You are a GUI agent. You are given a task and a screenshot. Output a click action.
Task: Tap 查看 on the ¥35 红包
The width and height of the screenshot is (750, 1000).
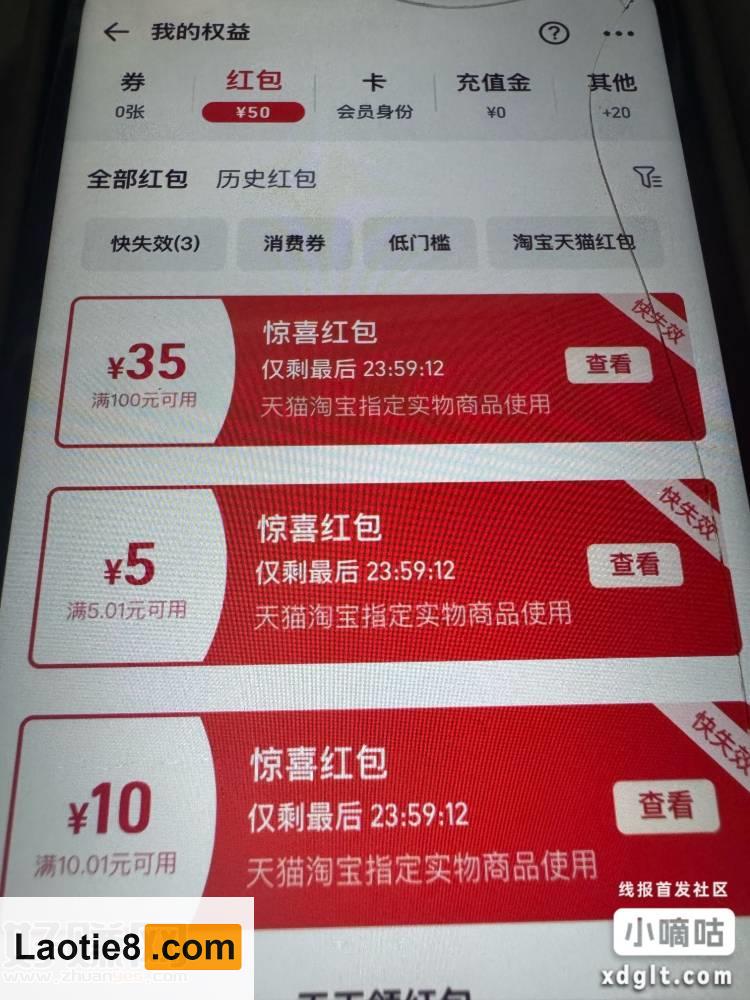(x=608, y=364)
